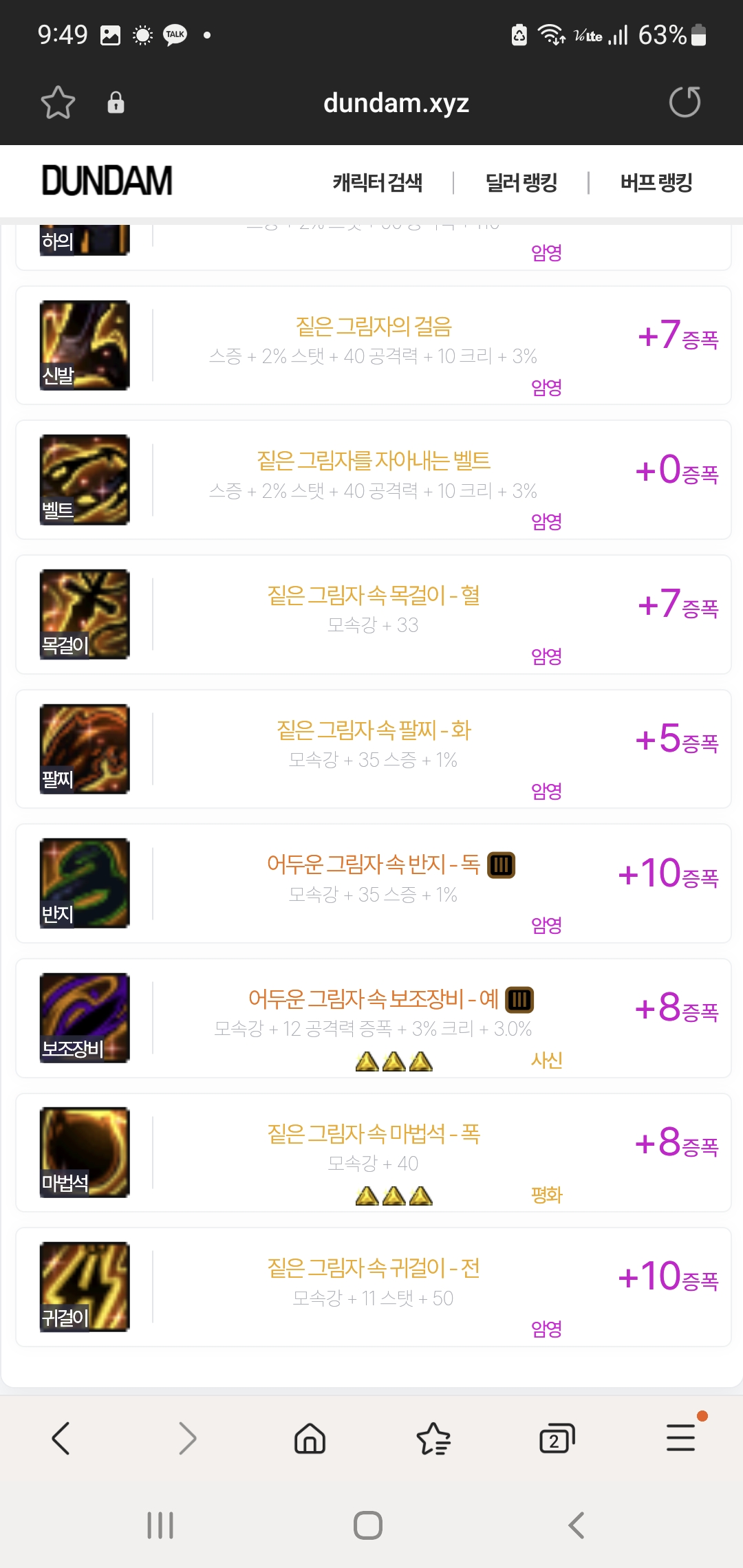Tap the dundam.xyz address bar
743x1568 pixels.
[396, 103]
